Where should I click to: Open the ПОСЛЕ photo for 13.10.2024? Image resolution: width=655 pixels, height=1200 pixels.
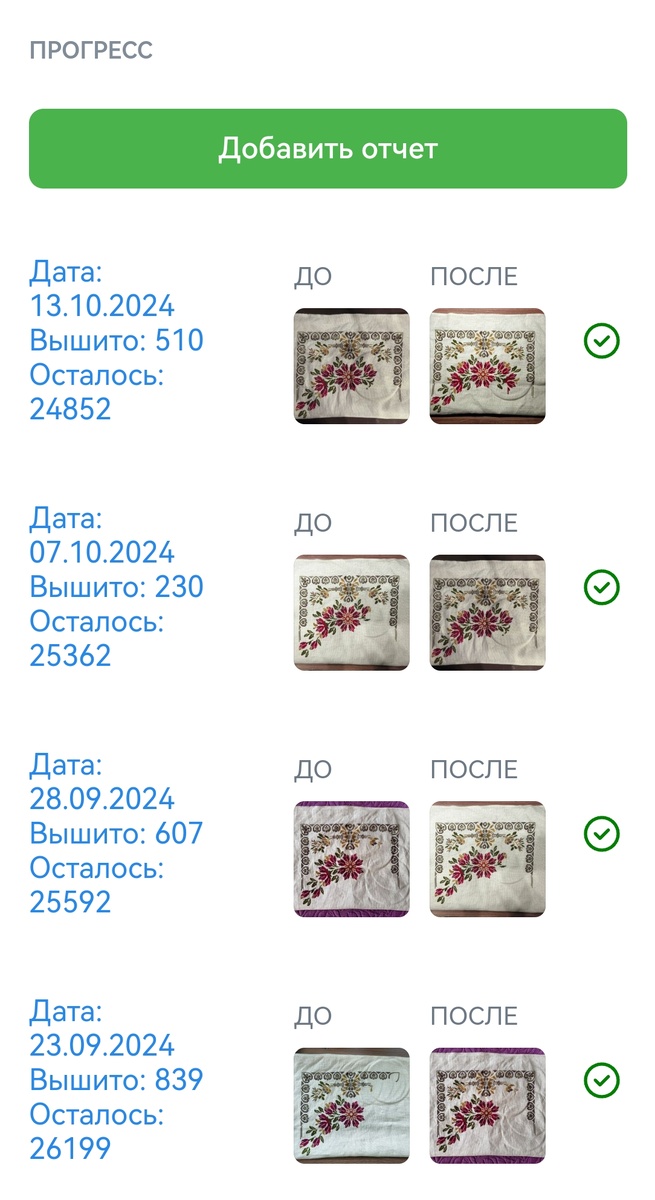[488, 366]
